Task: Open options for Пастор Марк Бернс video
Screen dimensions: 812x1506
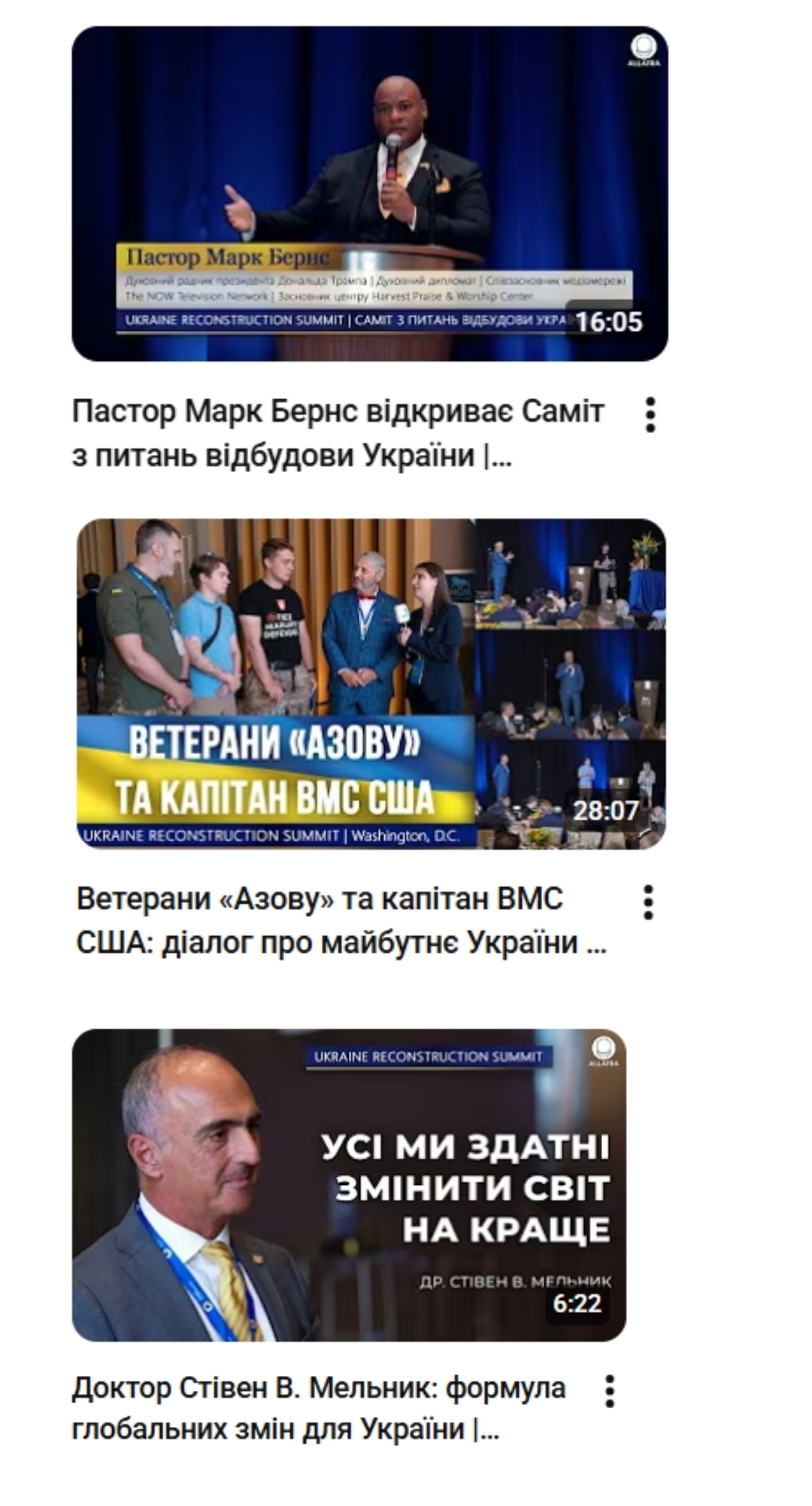Action: 650,415
